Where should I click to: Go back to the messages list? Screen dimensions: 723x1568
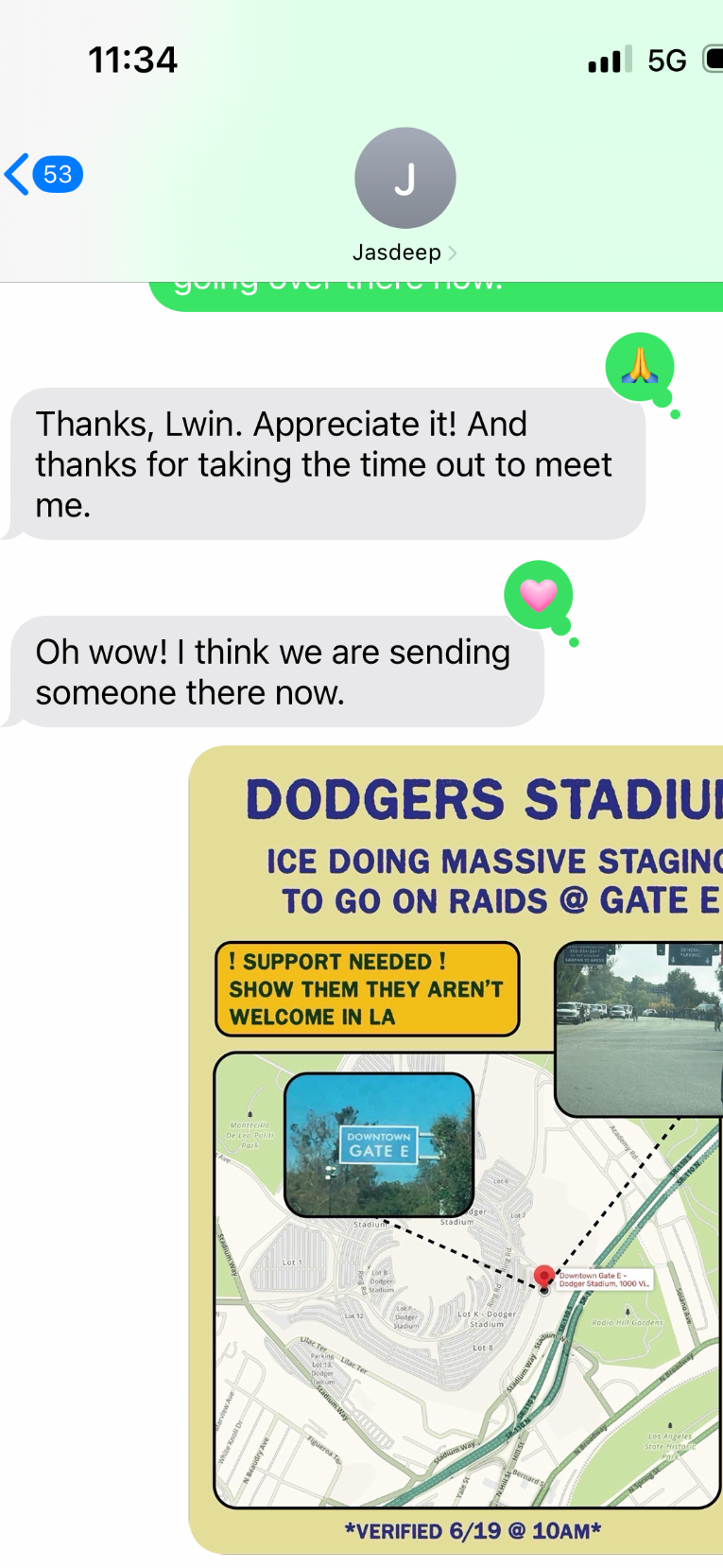[43, 175]
